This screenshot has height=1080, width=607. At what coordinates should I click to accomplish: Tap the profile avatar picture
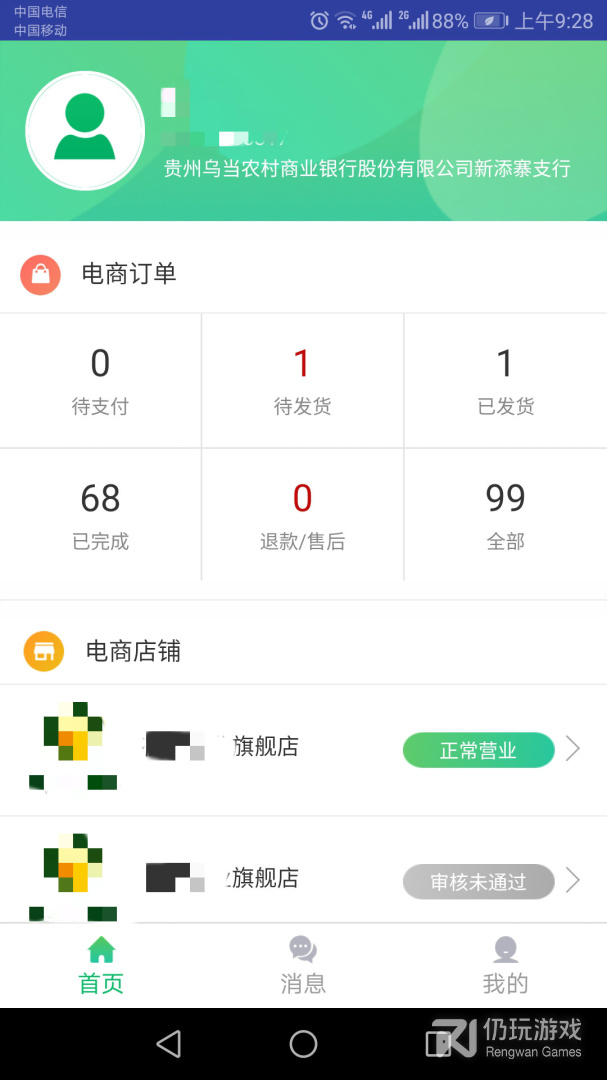click(85, 131)
